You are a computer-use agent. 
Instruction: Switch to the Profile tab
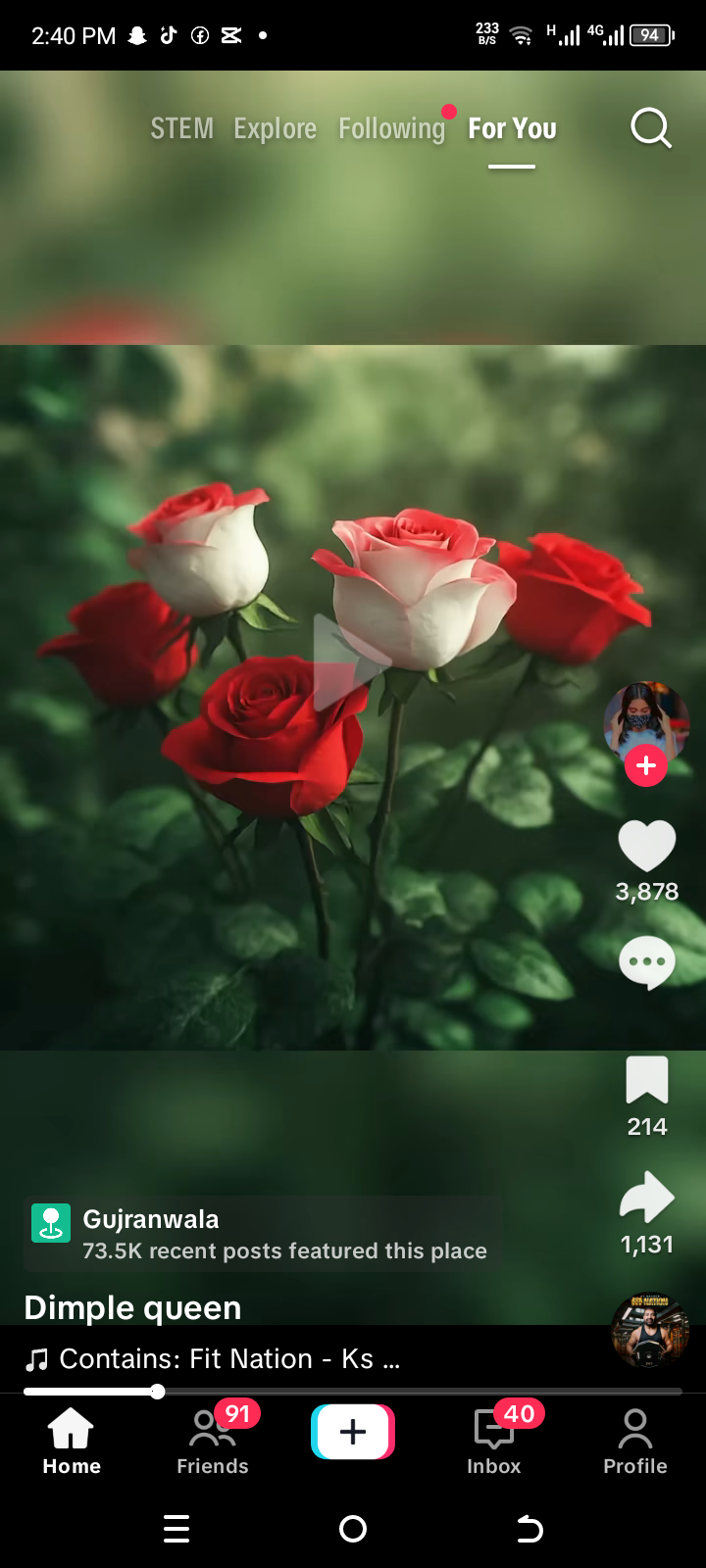(634, 1438)
